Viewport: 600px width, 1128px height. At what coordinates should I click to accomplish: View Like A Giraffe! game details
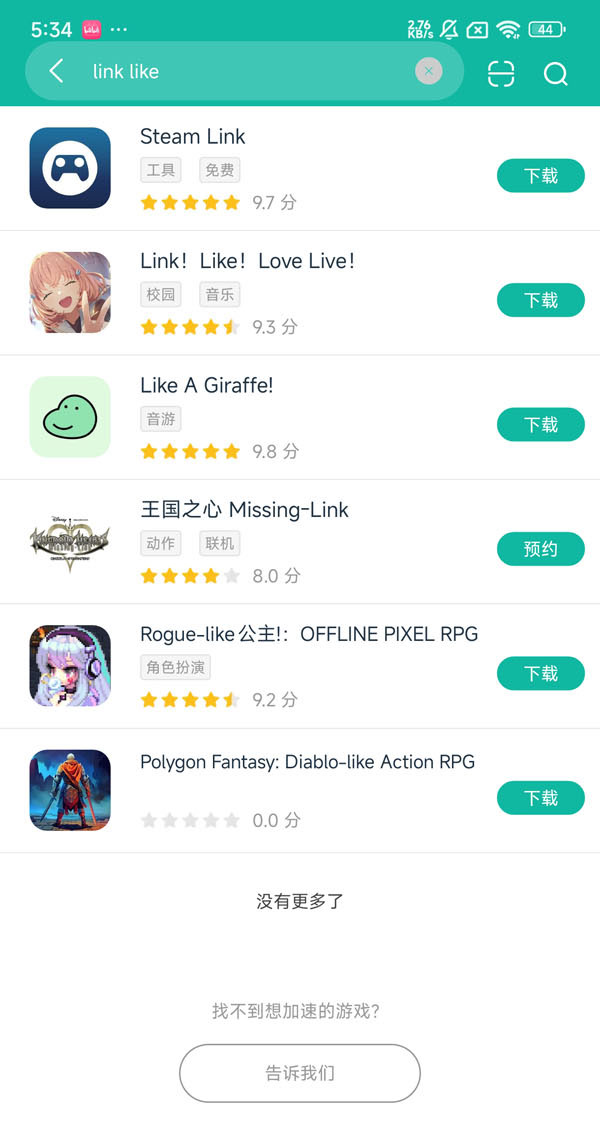tap(206, 386)
